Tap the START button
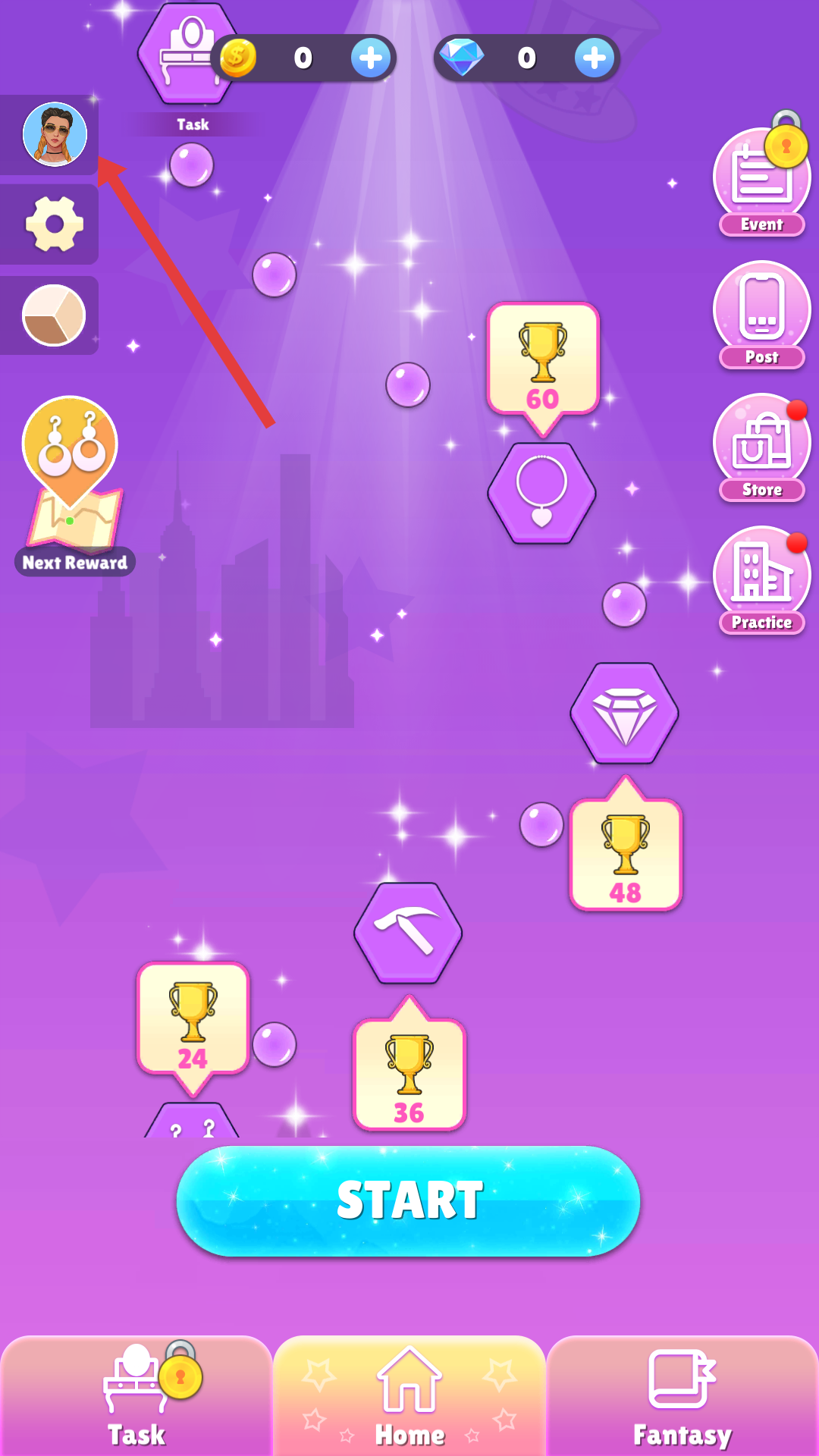Viewport: 819px width, 1456px height. [408, 1200]
